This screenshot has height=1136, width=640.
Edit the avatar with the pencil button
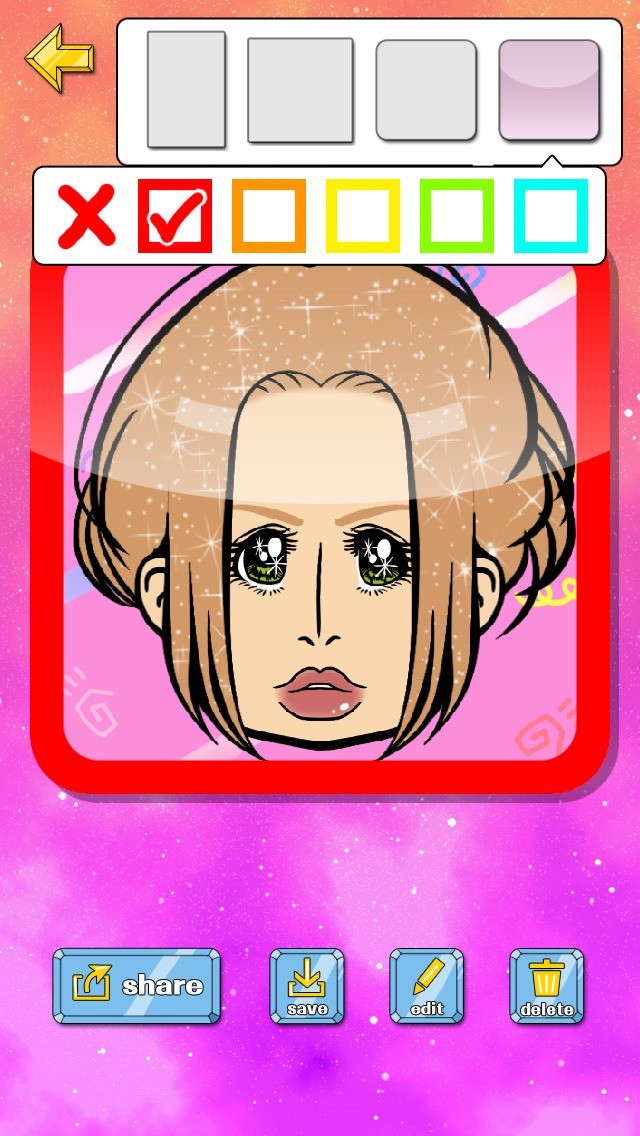(x=427, y=986)
